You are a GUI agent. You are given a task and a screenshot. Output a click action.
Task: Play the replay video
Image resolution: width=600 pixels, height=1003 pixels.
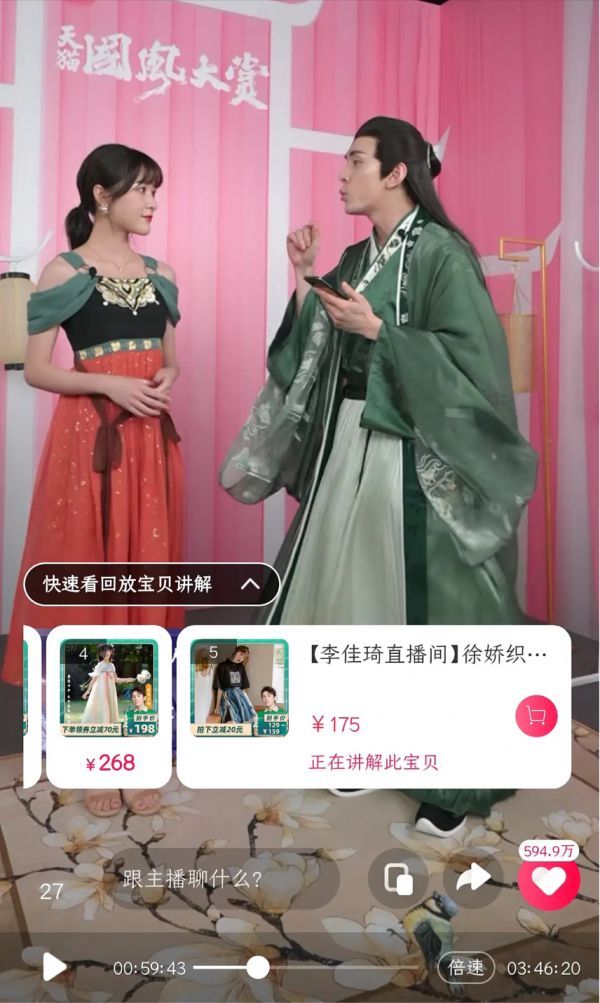coord(54,967)
